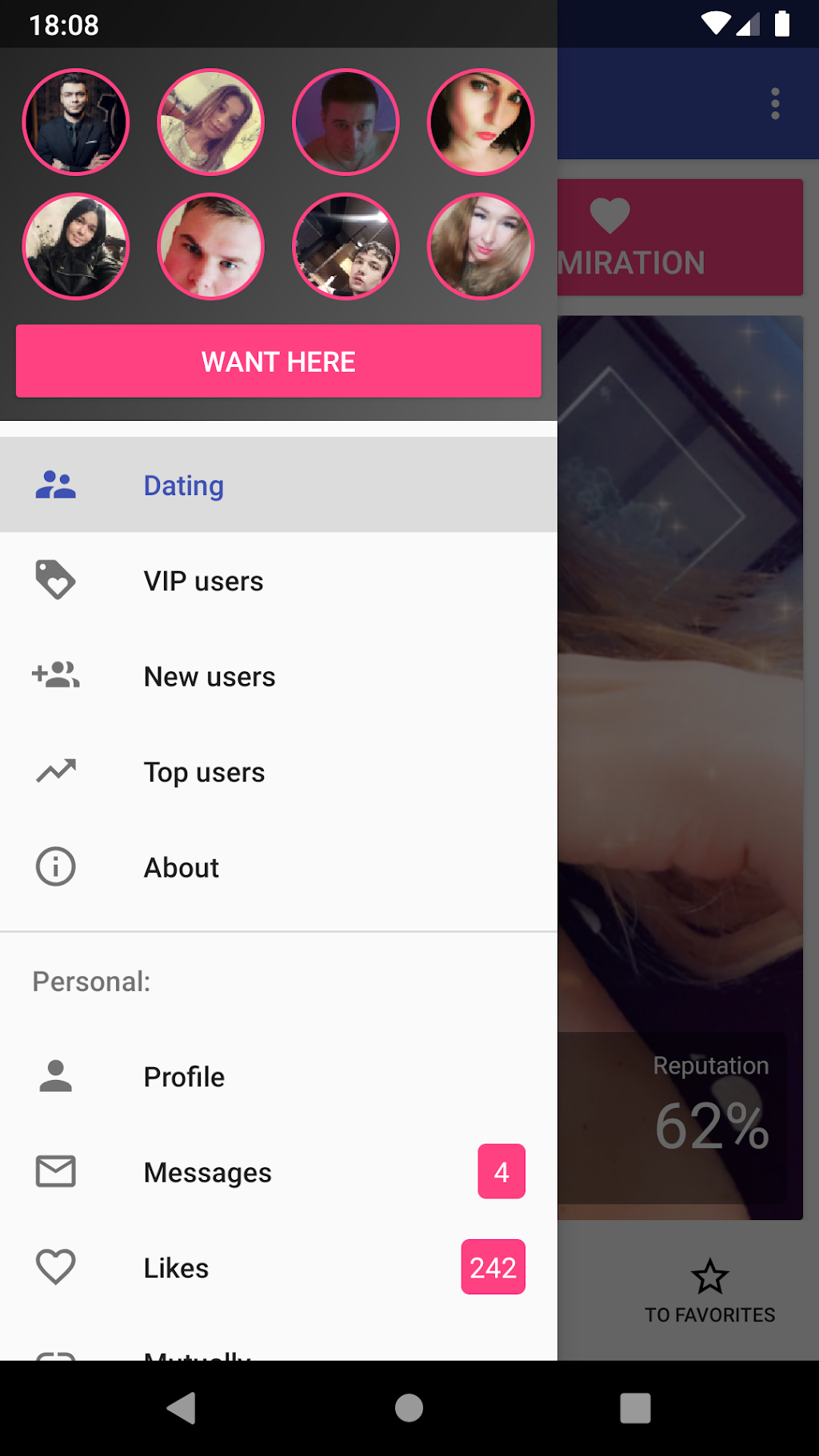
Task: View Top users
Action: pyautogui.click(x=278, y=772)
